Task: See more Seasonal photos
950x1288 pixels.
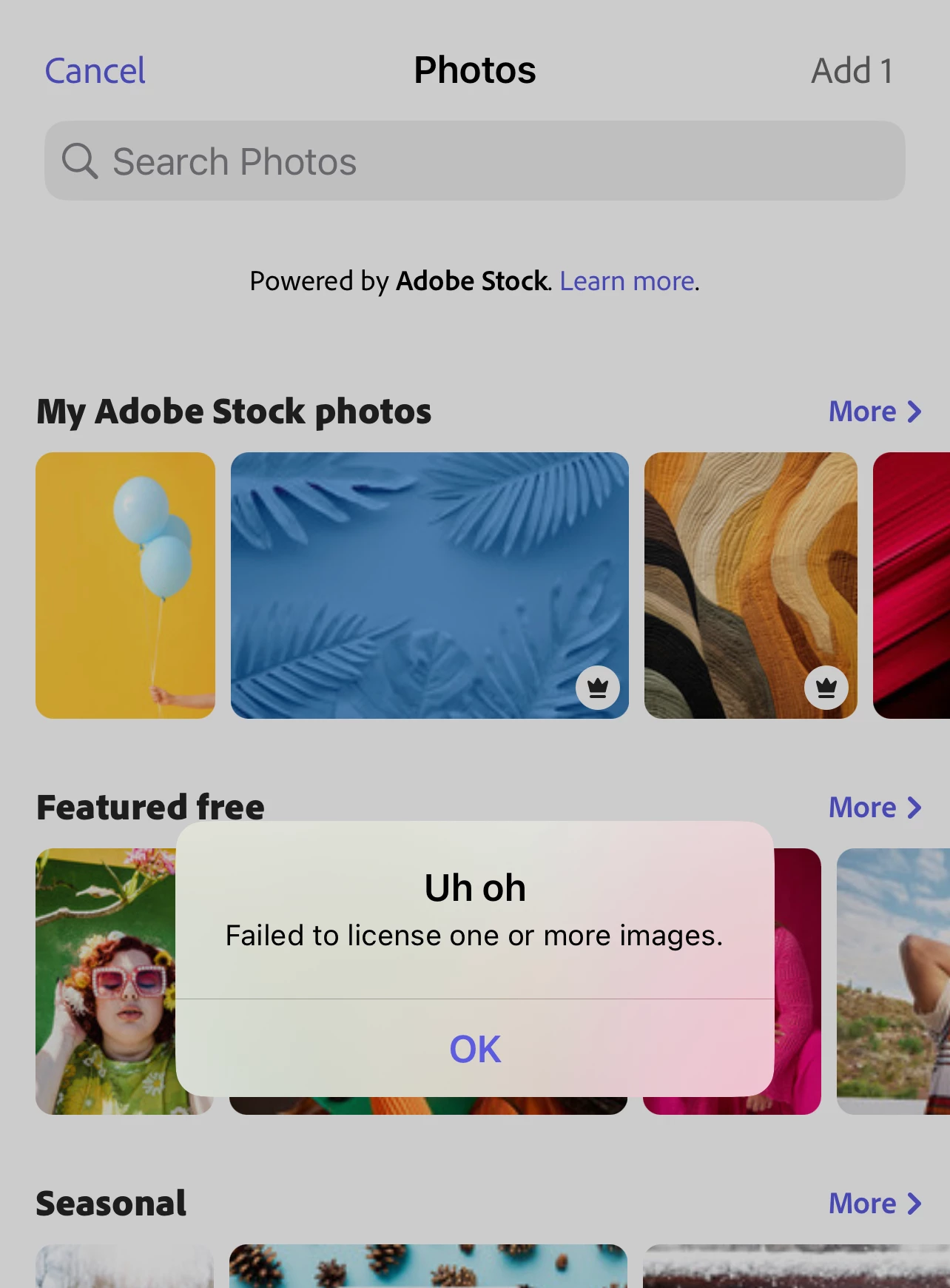Action: (x=874, y=1204)
